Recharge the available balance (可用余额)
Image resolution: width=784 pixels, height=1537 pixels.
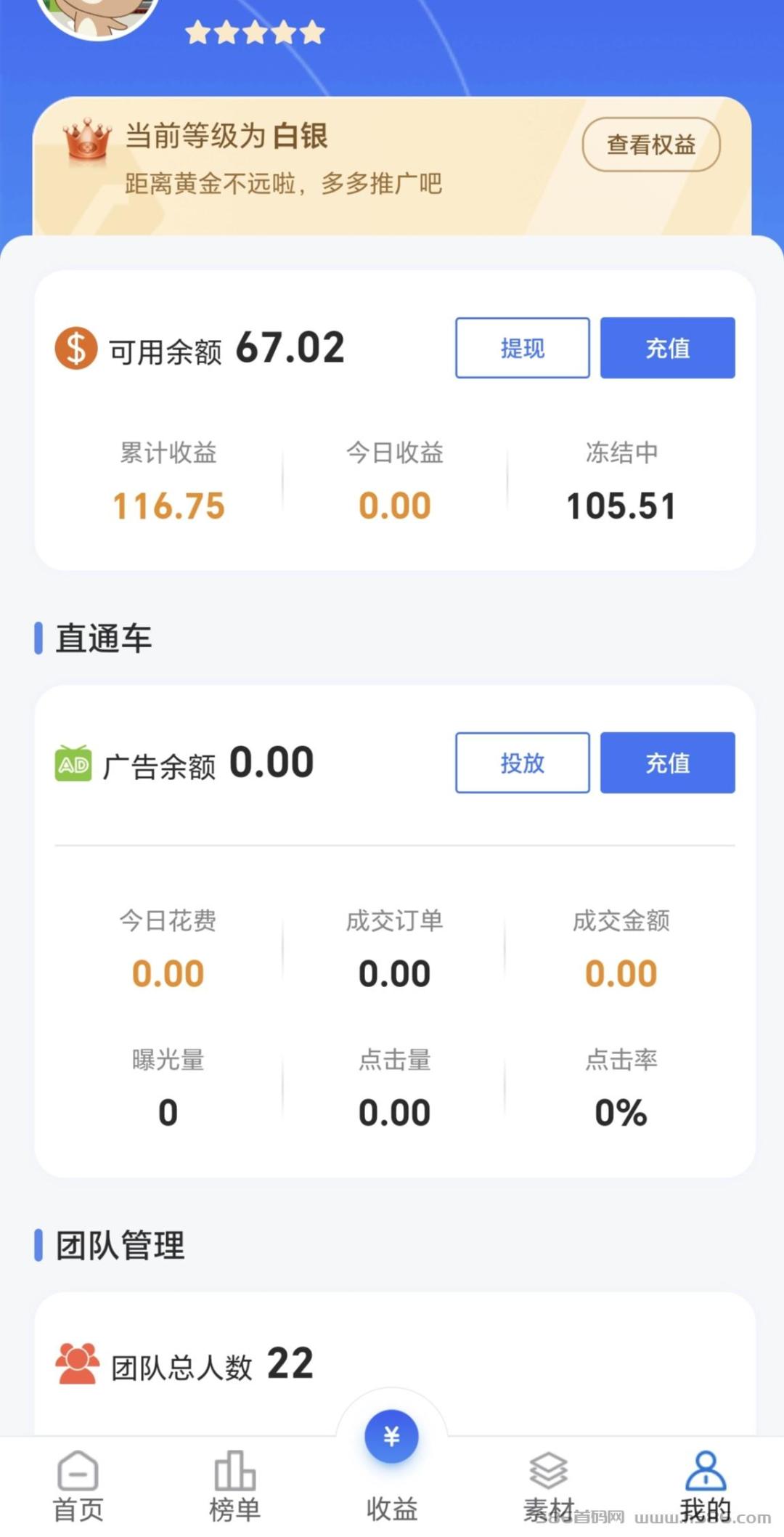coord(667,348)
